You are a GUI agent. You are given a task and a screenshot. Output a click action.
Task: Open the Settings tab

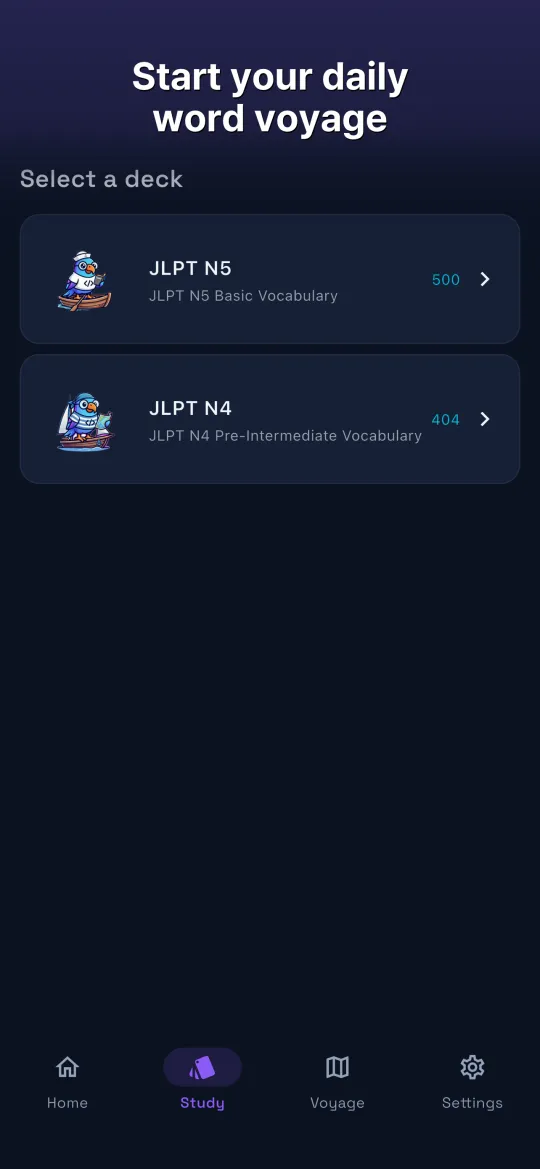pos(472,1081)
